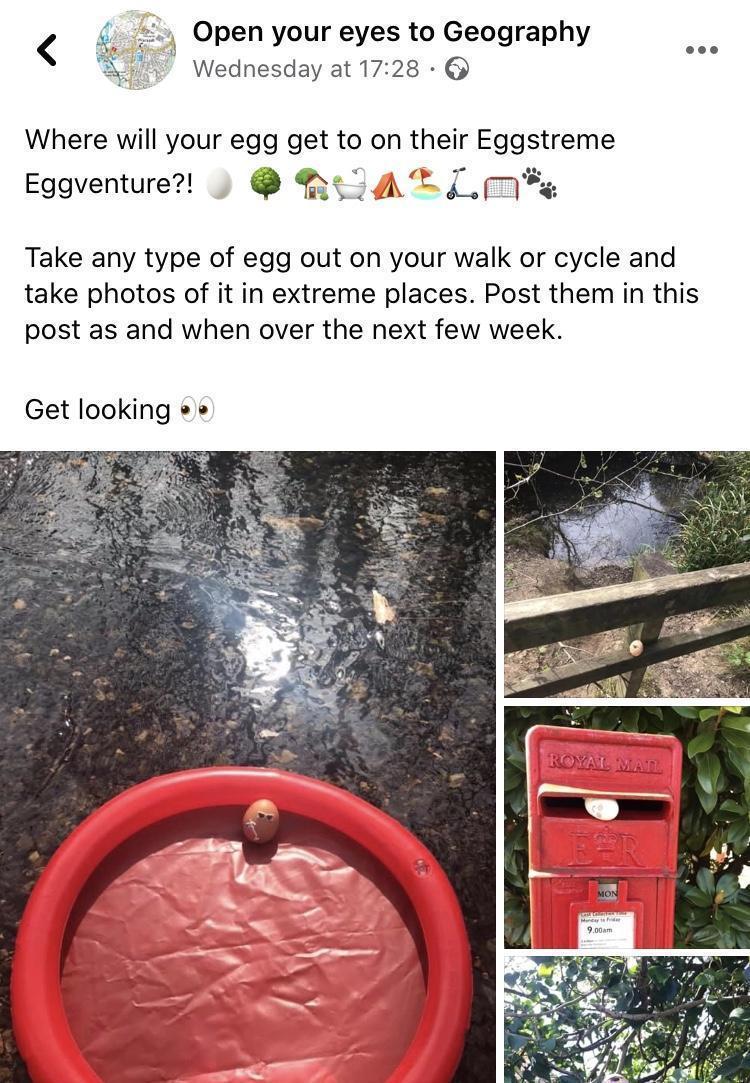Open the post's three-dot options menu
750x1083 pixels.
click(x=701, y=50)
